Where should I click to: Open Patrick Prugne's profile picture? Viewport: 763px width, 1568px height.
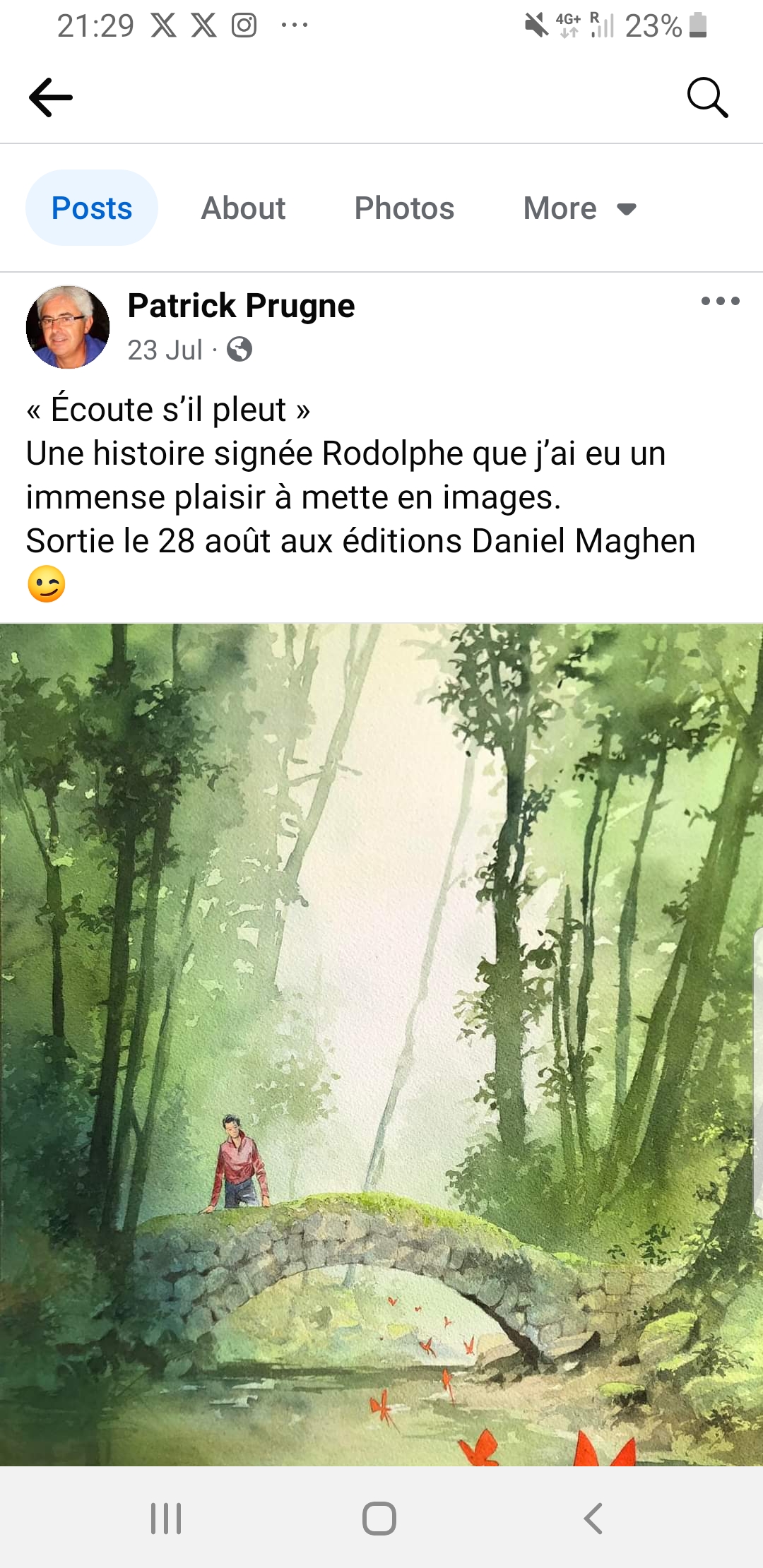(68, 327)
